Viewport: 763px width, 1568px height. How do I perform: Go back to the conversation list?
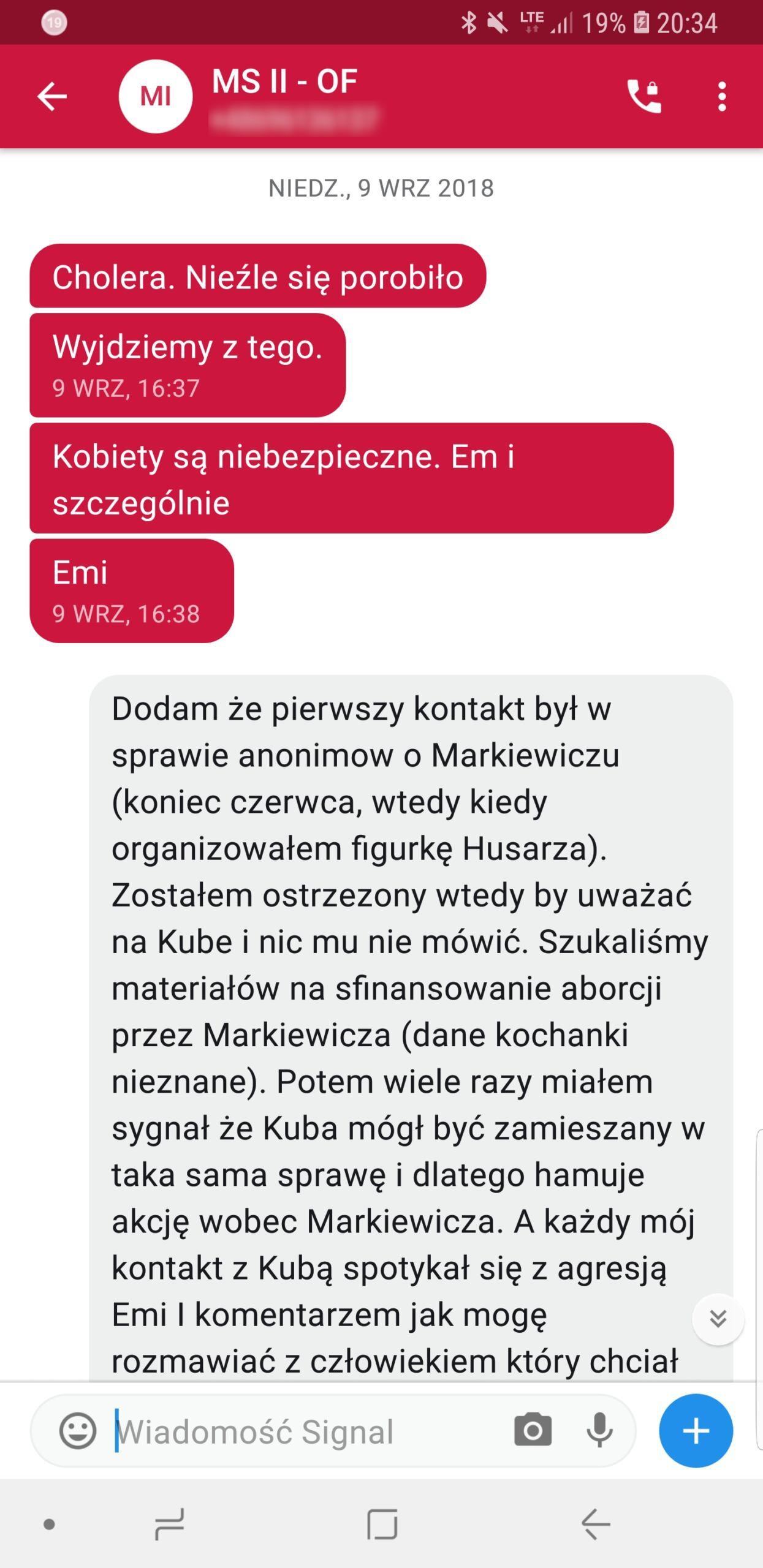click(52, 97)
